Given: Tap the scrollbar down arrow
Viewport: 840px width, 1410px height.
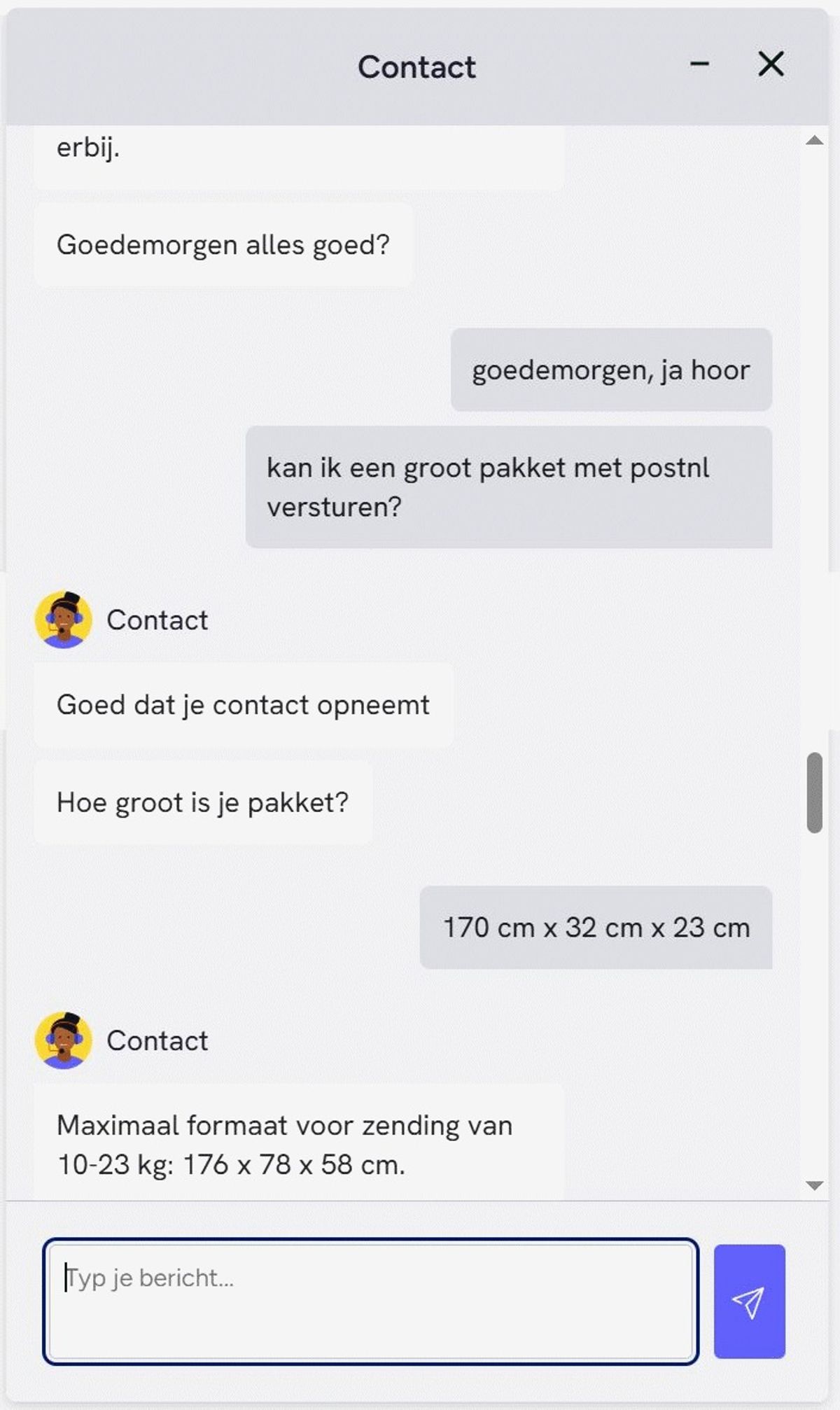Looking at the screenshot, I should tap(814, 1185).
